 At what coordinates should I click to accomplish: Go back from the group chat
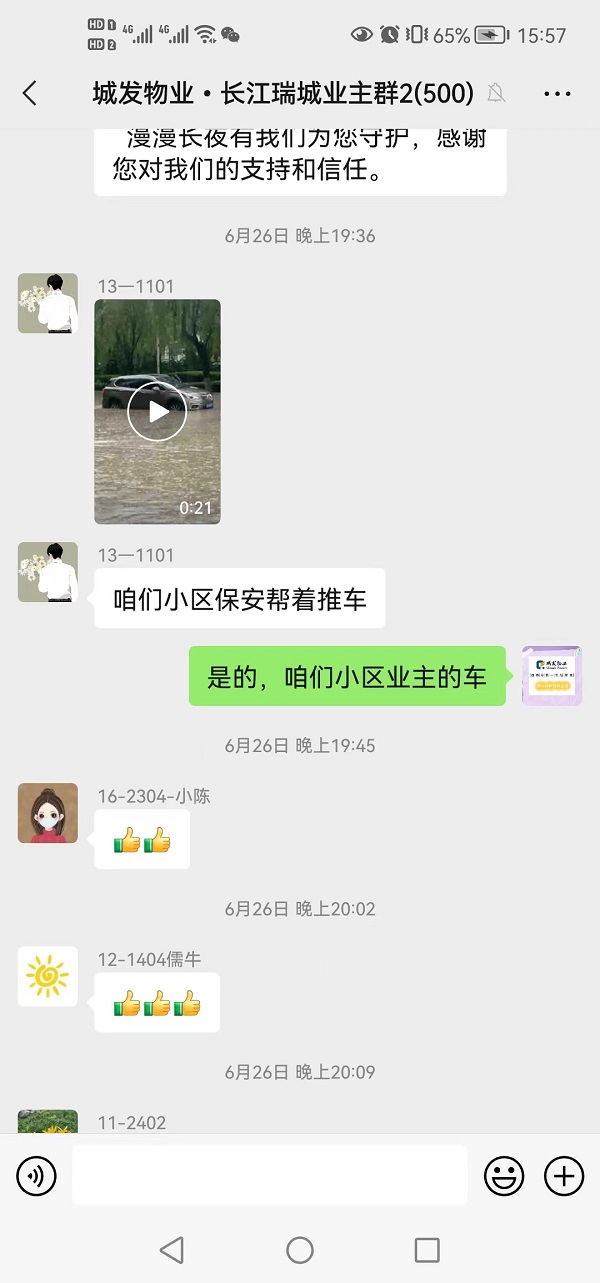tap(29, 94)
